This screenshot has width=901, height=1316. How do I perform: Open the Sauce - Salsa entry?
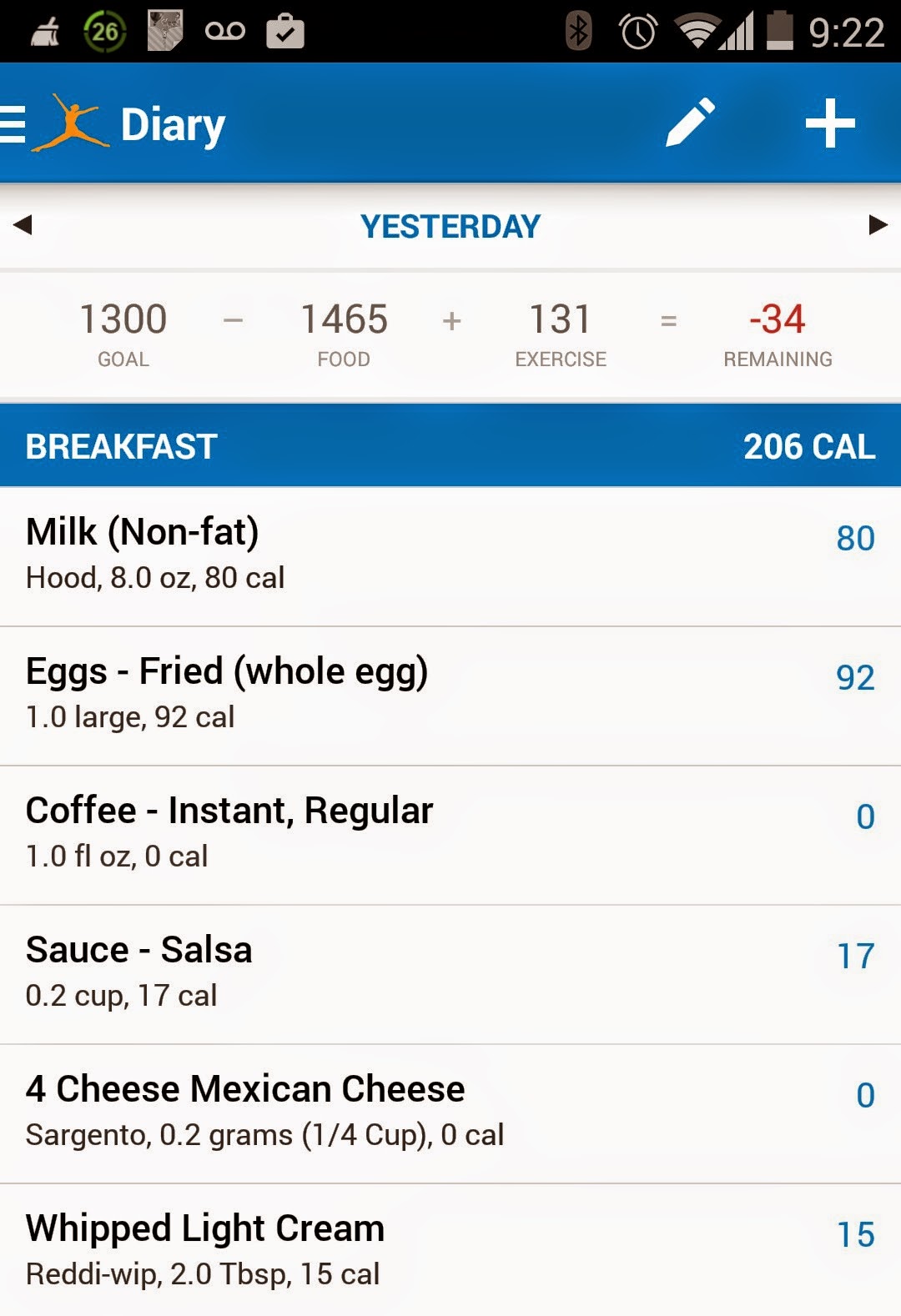tap(450, 975)
